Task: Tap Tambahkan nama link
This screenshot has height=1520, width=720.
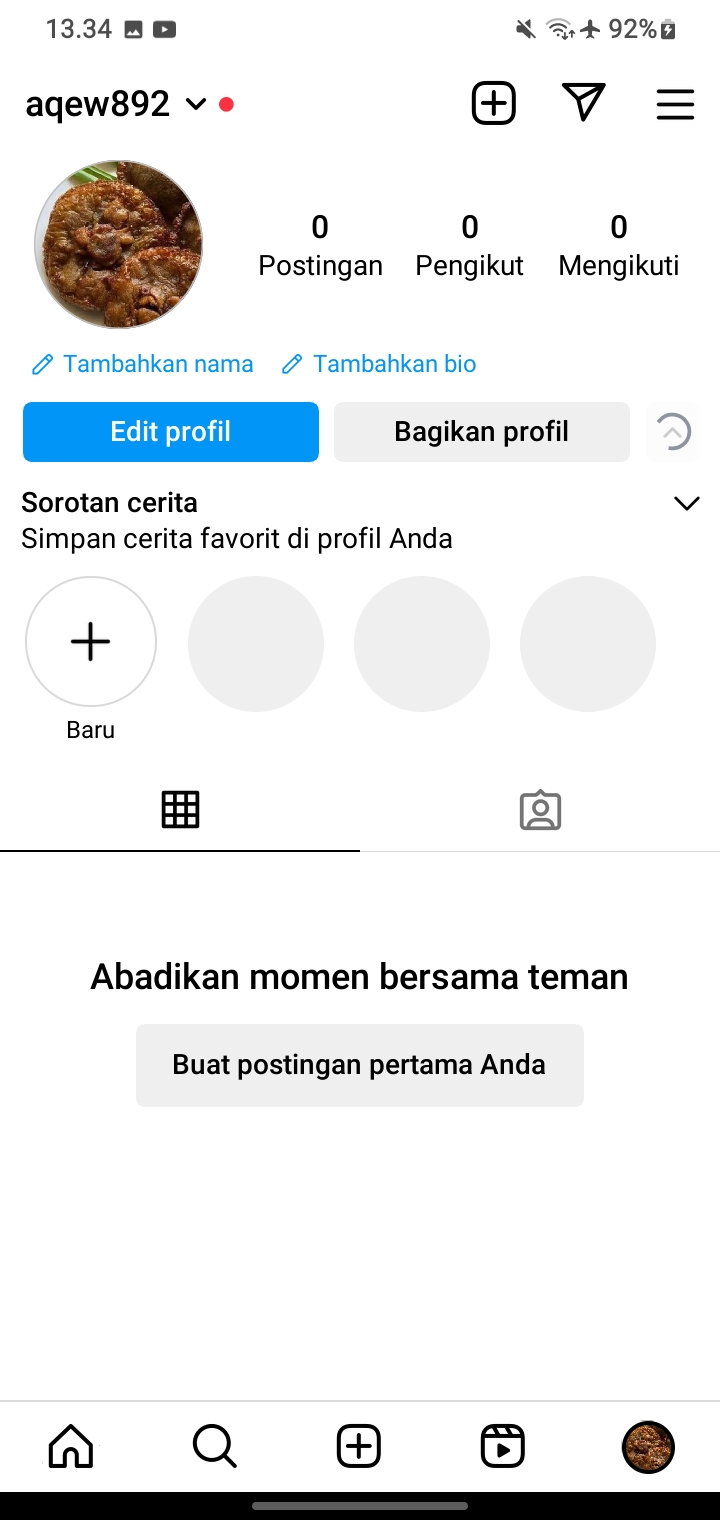Action: 143,364
